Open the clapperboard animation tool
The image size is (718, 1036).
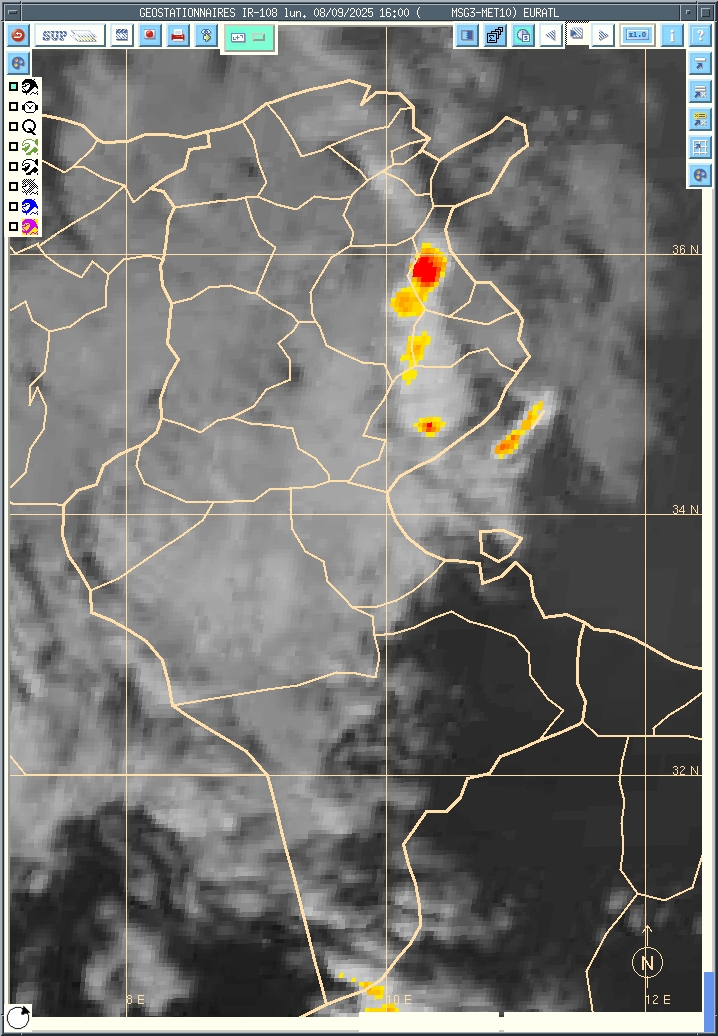(x=122, y=36)
